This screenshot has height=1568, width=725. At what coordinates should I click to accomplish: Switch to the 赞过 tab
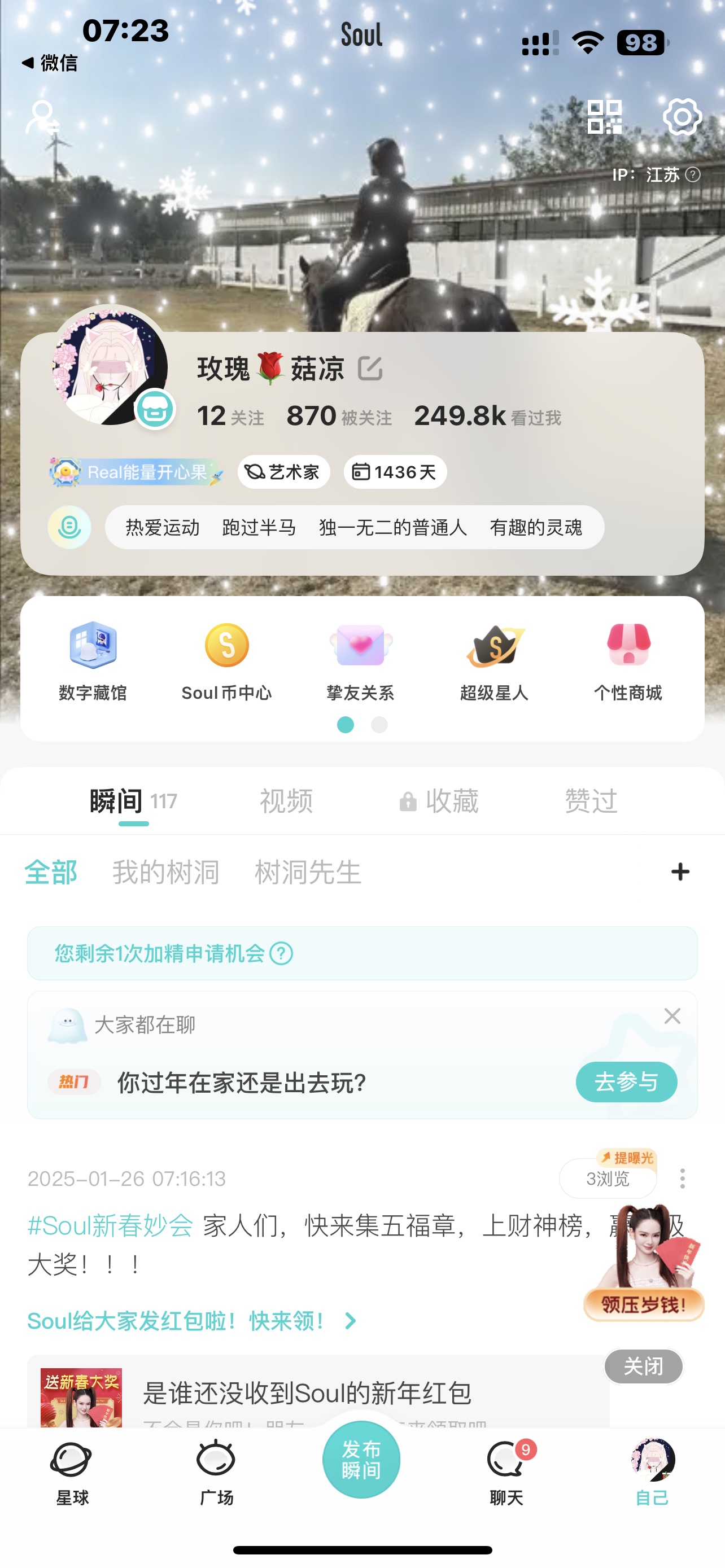tap(591, 800)
